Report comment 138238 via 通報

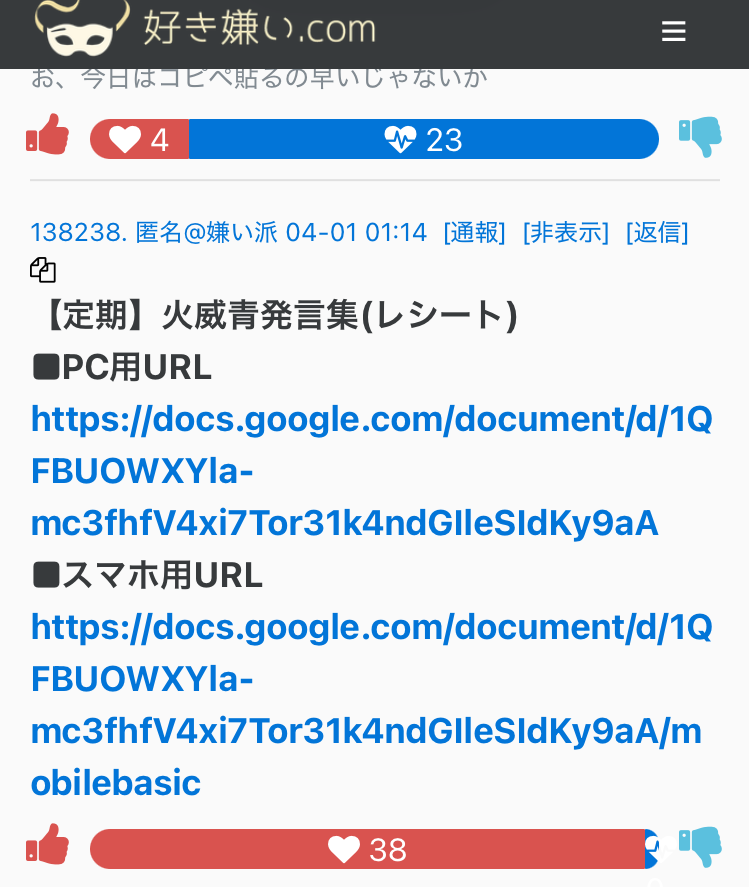coord(474,233)
